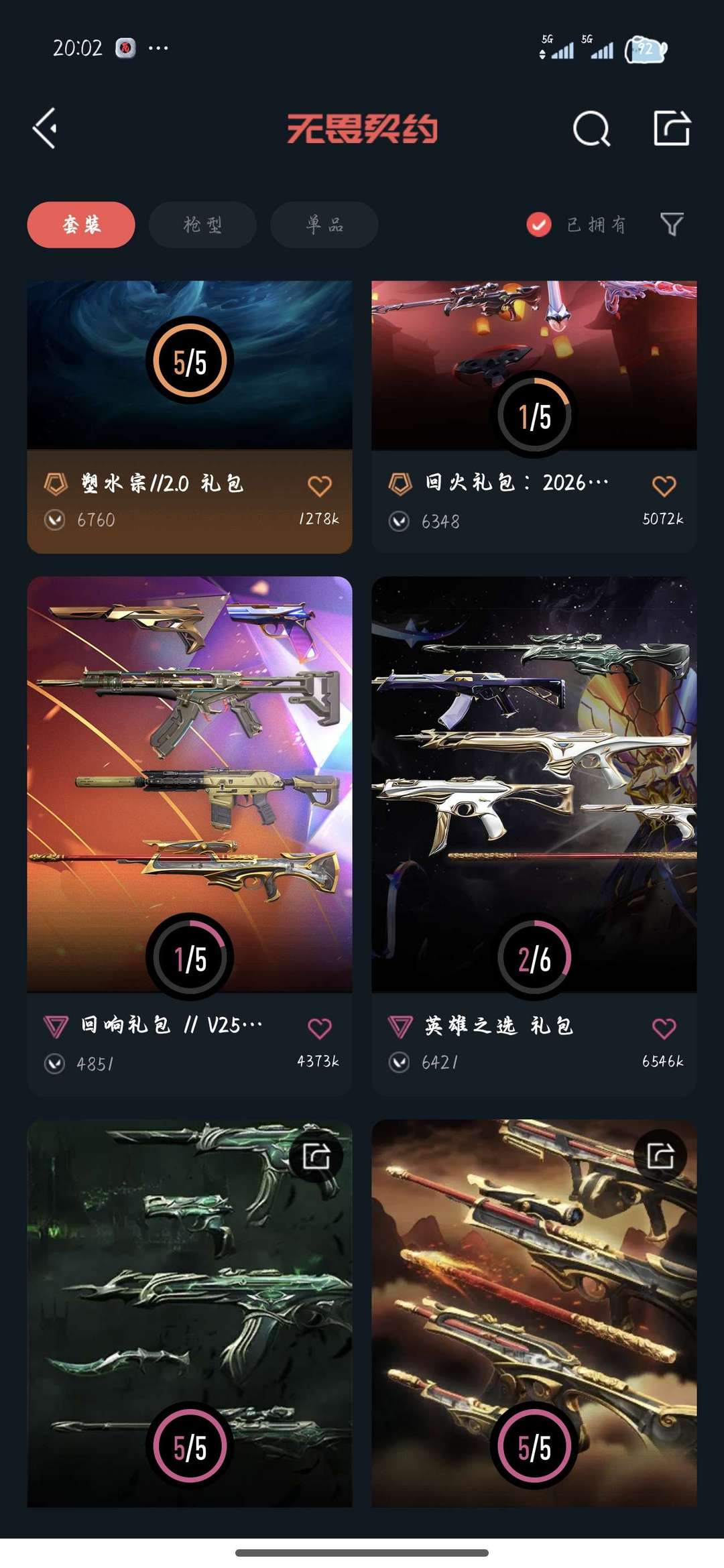
Task: Like the 英雄之选 礼包 bundle with the heart
Action: 664,1028
